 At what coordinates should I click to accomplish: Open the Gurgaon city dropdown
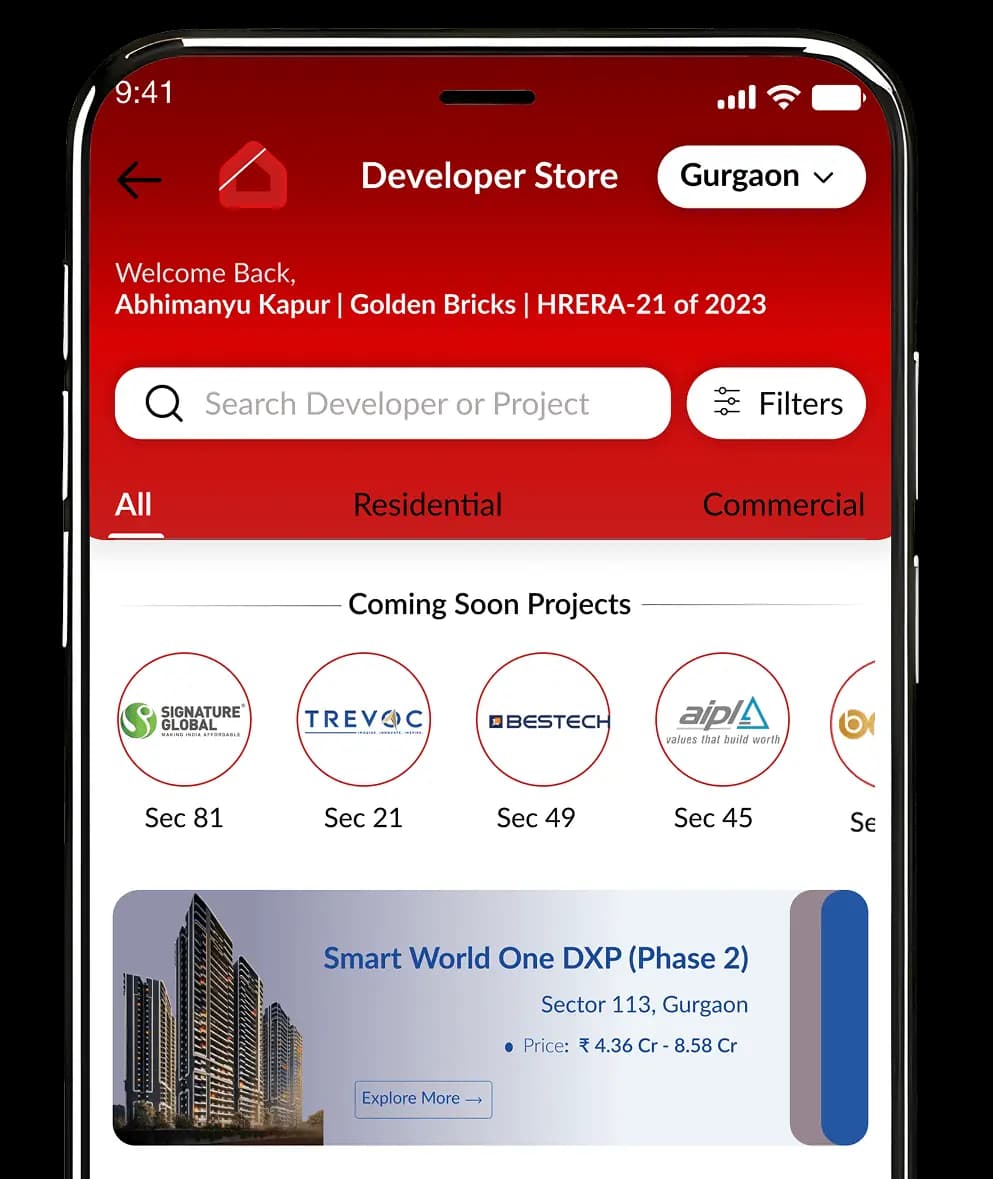(x=760, y=177)
